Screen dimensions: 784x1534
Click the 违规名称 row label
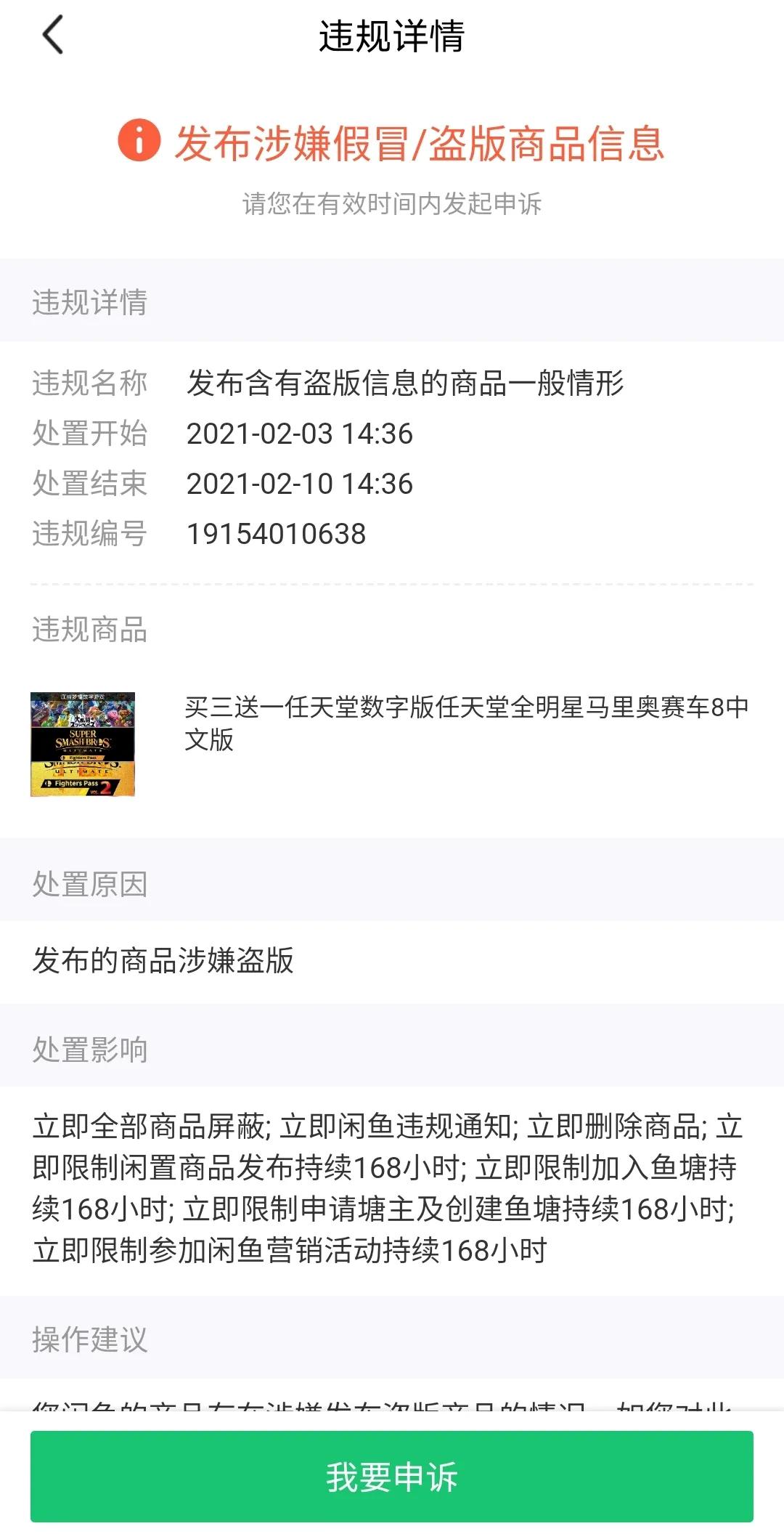pos(91,383)
